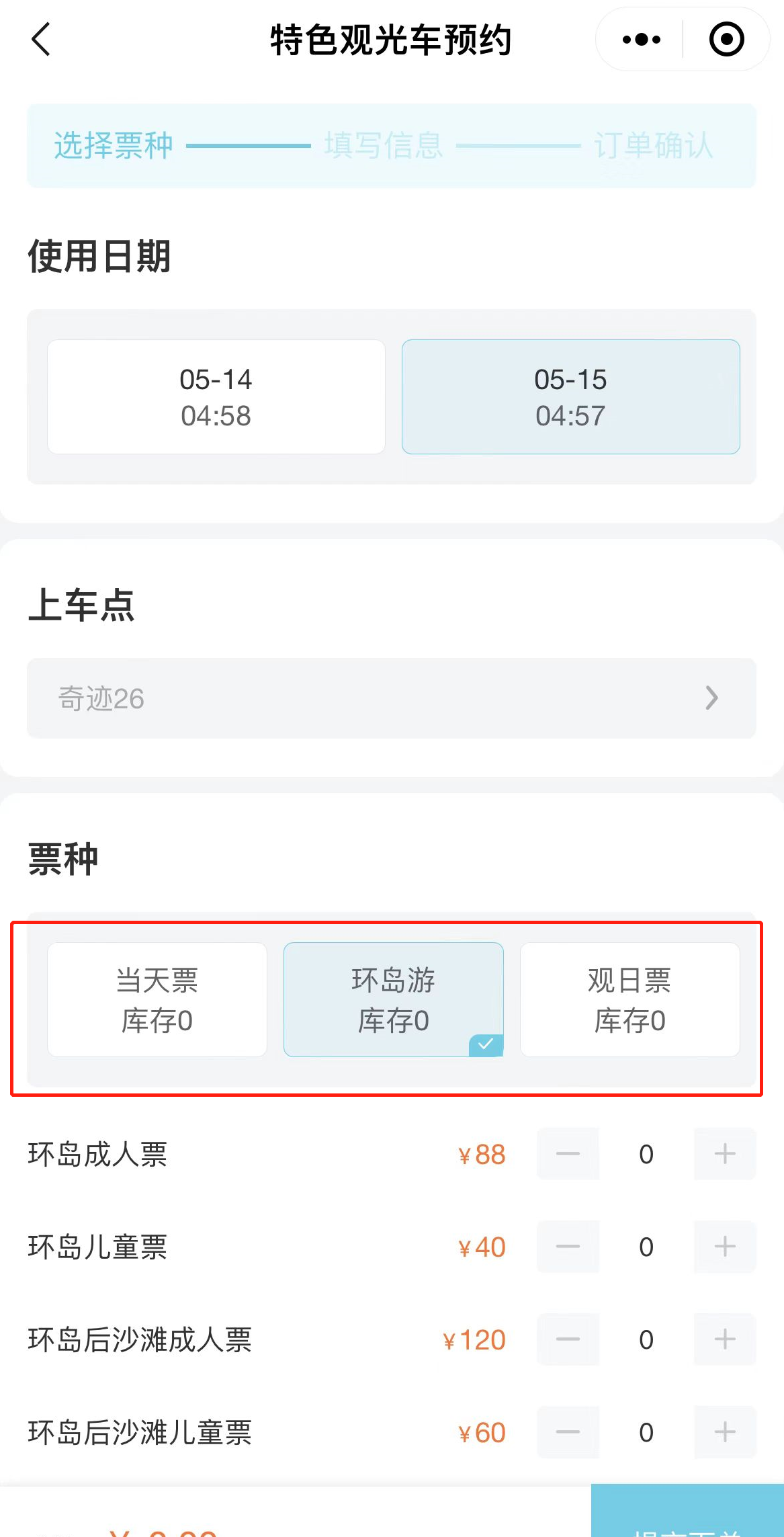Select the 05-15 usage date
The width and height of the screenshot is (784, 1537).
pos(571,397)
